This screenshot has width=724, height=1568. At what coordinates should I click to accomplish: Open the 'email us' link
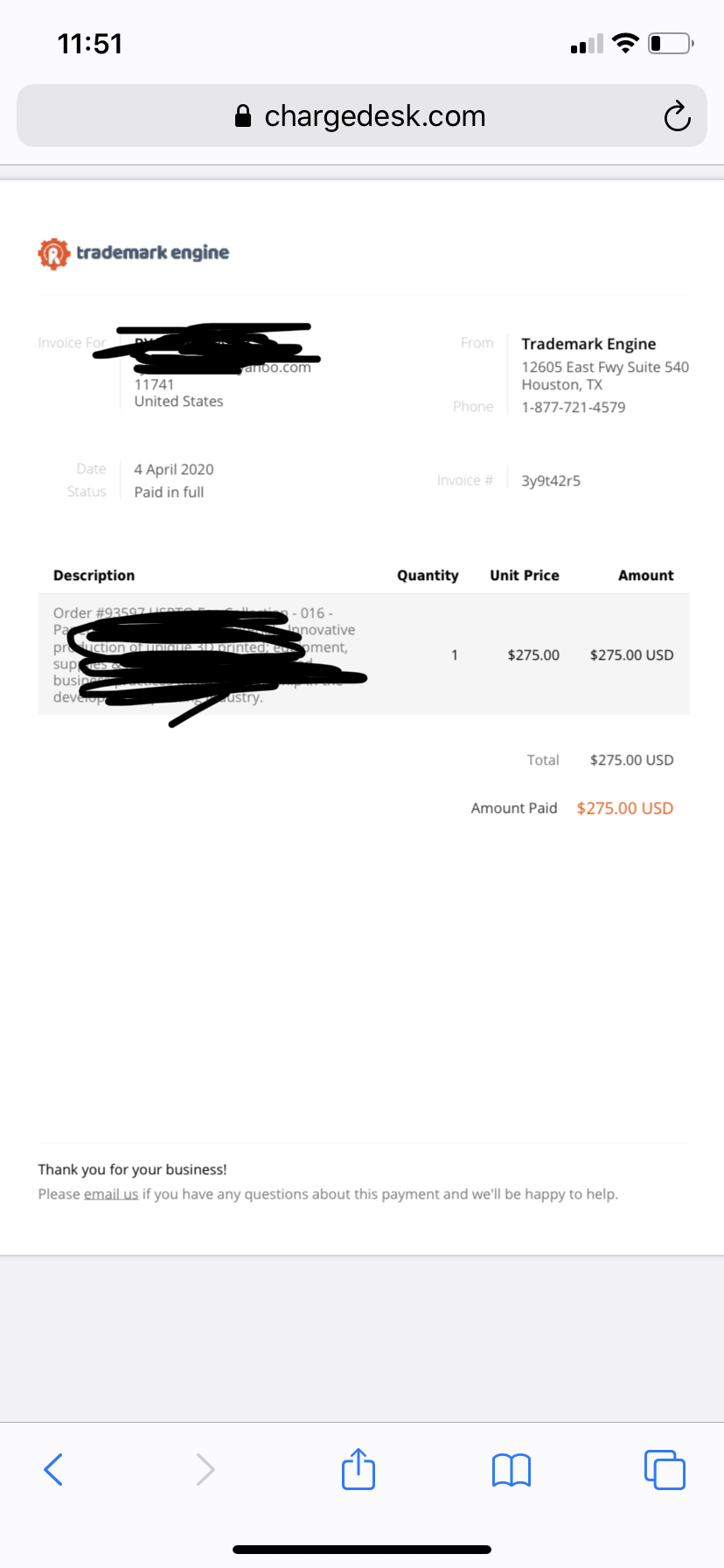click(x=111, y=1194)
